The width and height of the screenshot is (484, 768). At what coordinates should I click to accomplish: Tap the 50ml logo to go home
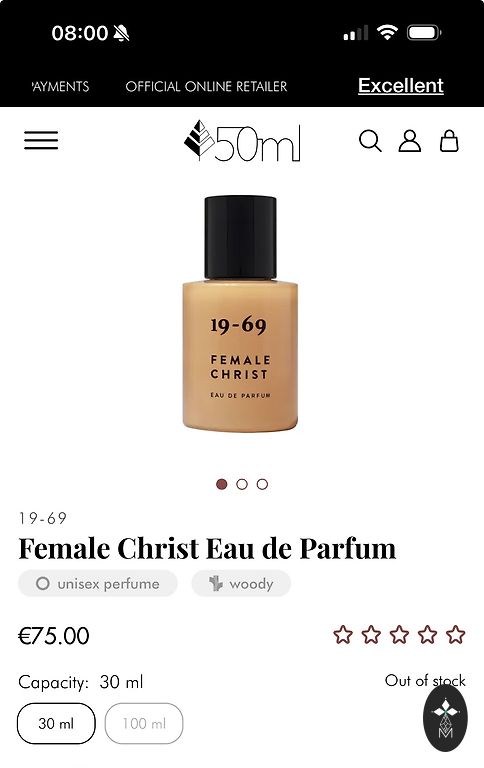point(242,141)
